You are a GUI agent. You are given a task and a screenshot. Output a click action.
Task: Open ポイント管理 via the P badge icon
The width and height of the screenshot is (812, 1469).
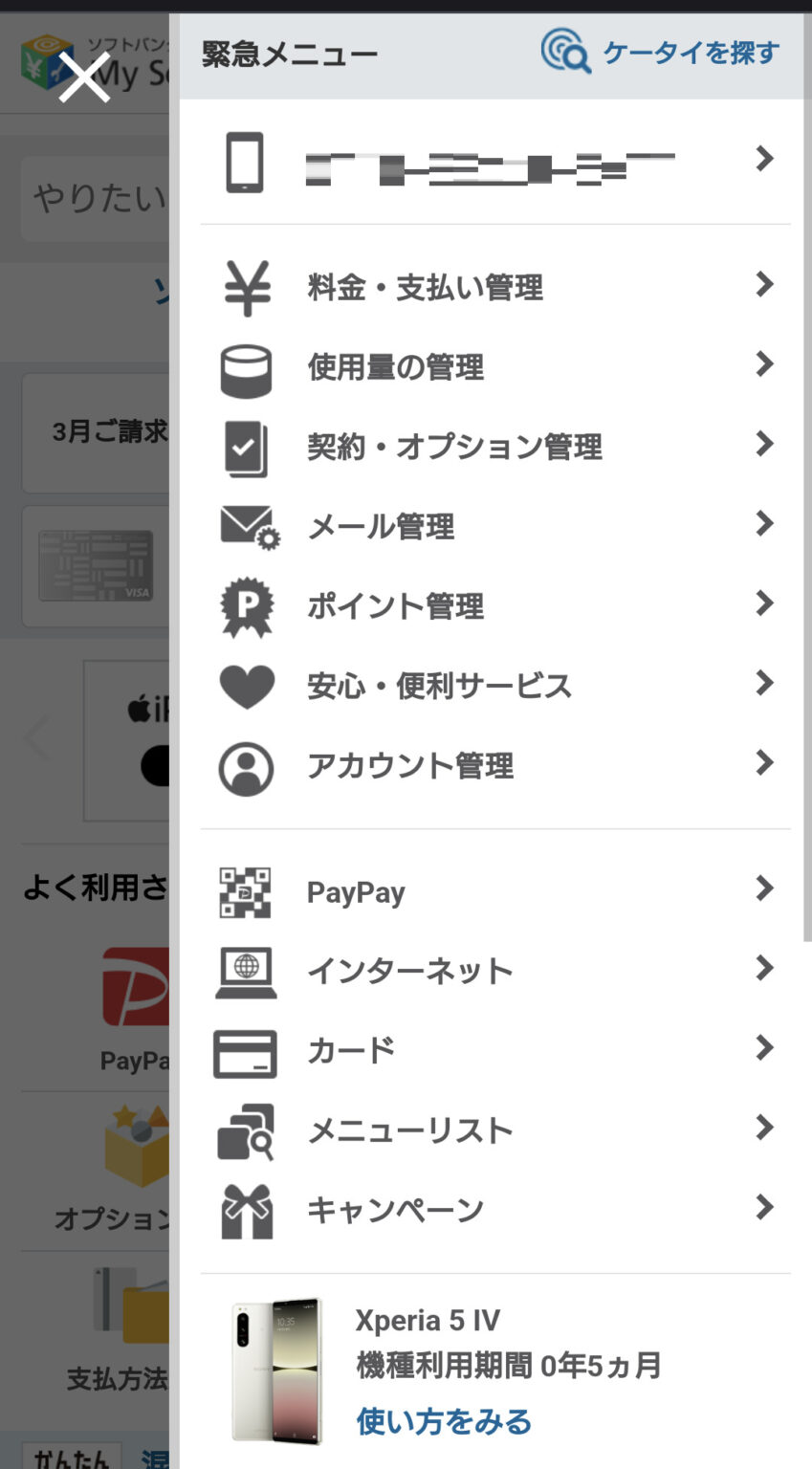click(x=247, y=604)
